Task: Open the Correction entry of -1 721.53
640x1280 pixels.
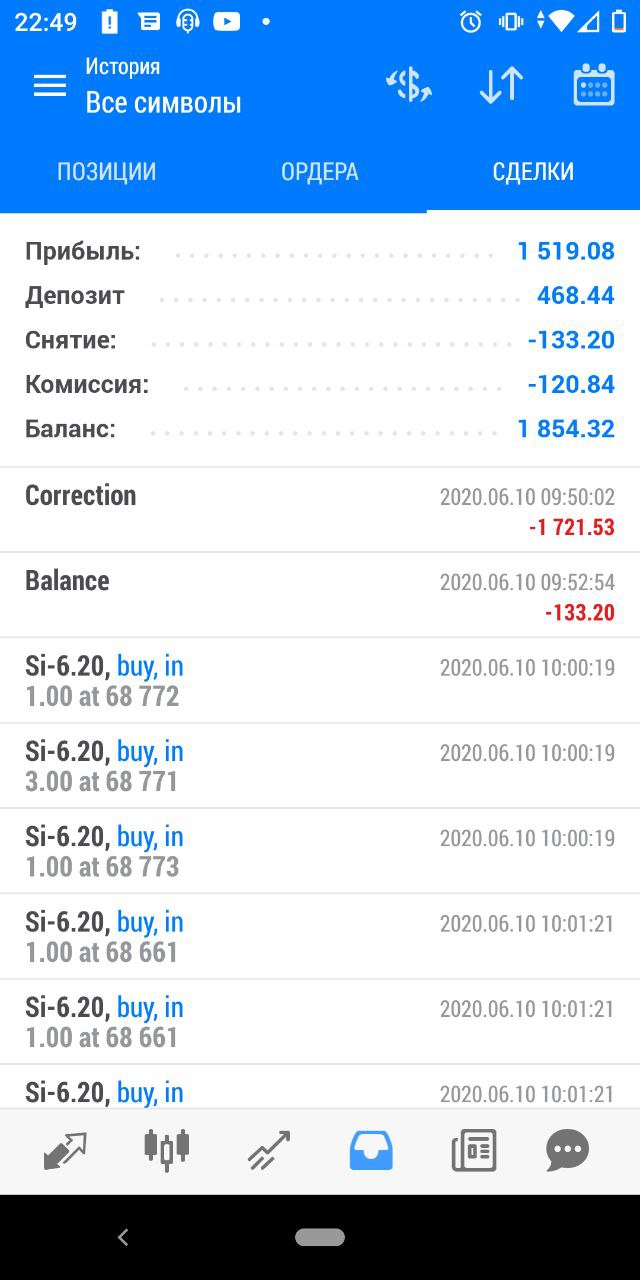Action: 320,510
